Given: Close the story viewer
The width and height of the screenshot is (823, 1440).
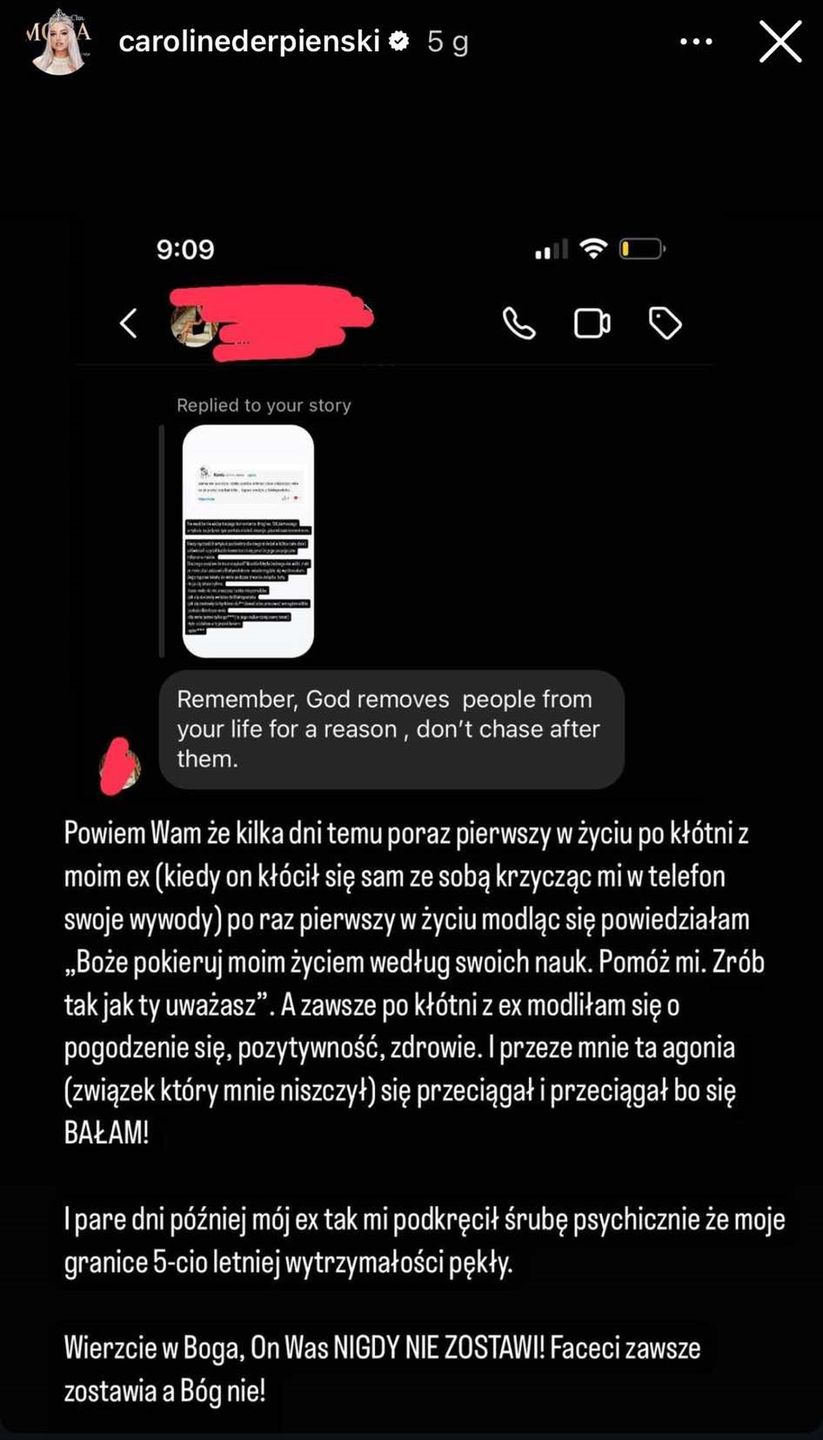Looking at the screenshot, I should tap(780, 42).
